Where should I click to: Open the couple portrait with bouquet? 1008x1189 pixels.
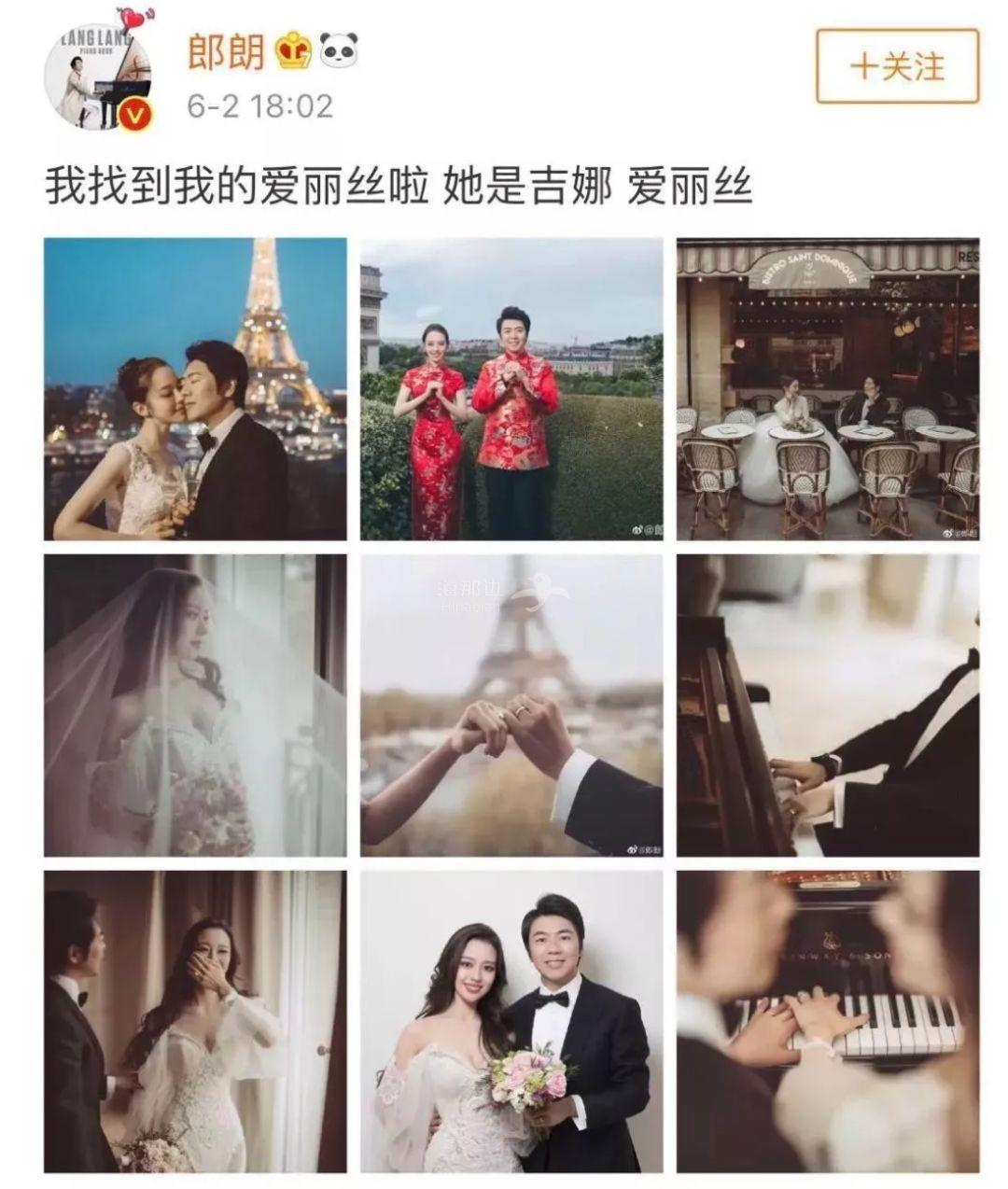(x=511, y=1021)
